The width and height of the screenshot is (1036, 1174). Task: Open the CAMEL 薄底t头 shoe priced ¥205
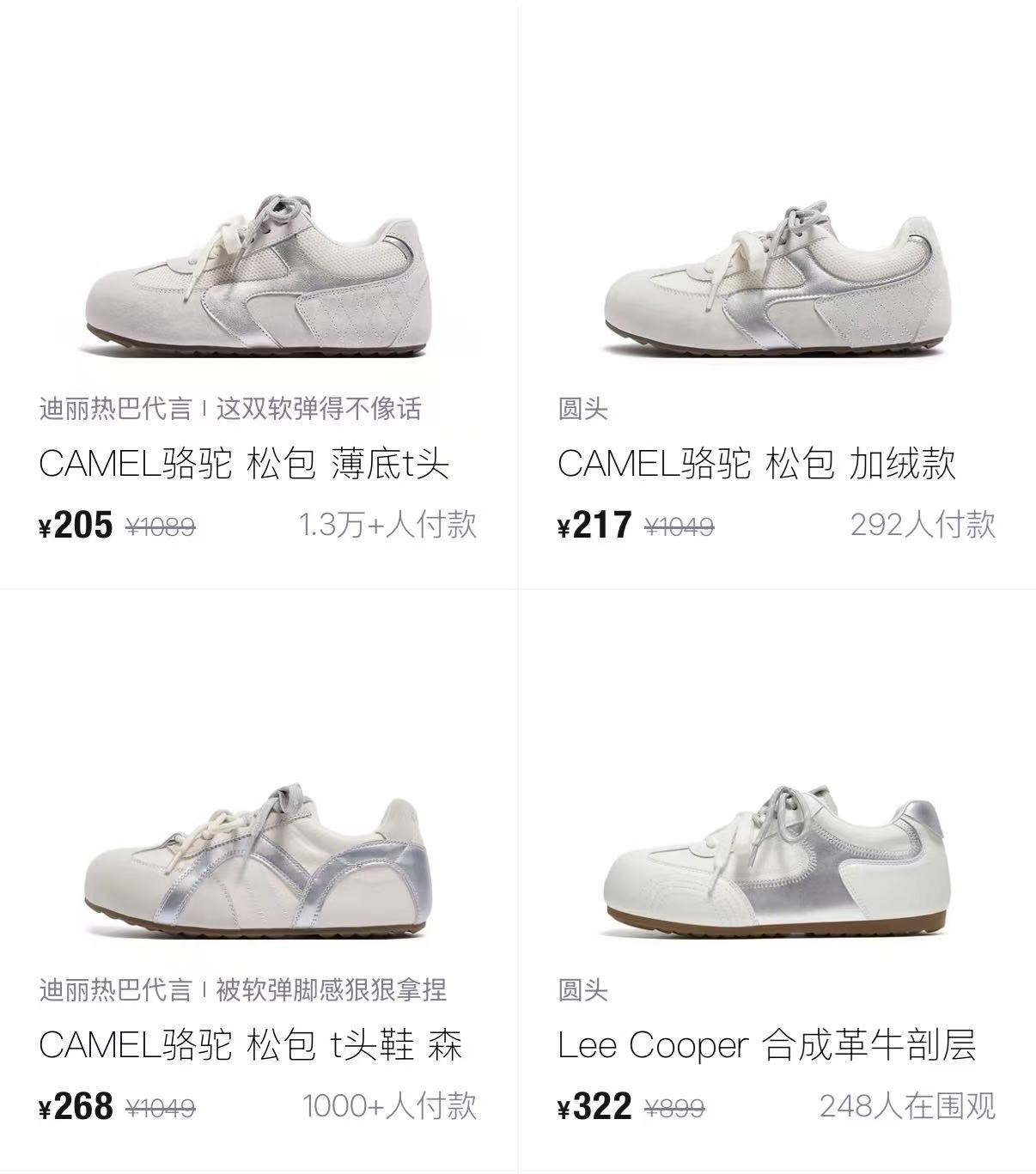pyautogui.click(x=258, y=275)
